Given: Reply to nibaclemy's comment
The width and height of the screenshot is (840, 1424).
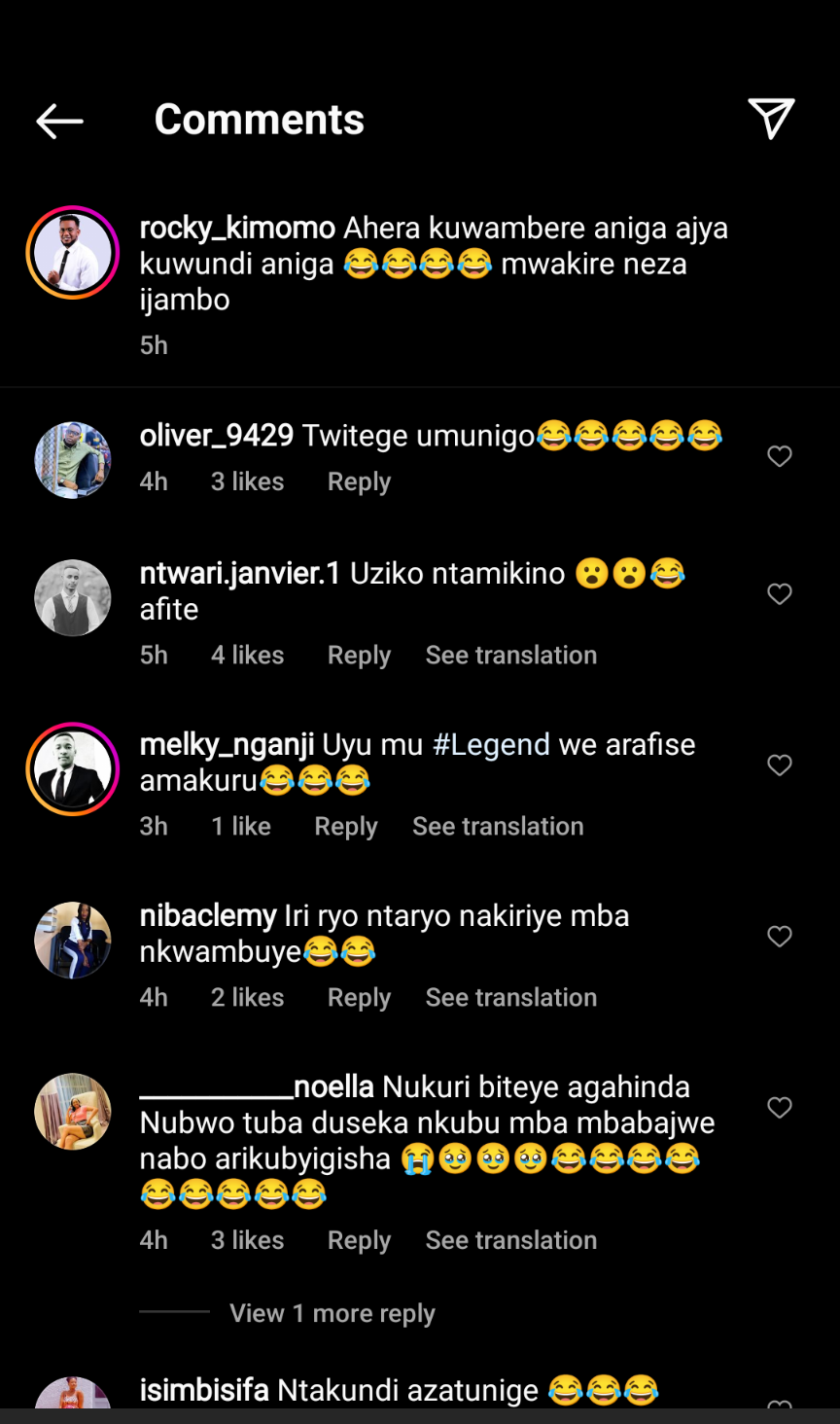Looking at the screenshot, I should click(359, 998).
